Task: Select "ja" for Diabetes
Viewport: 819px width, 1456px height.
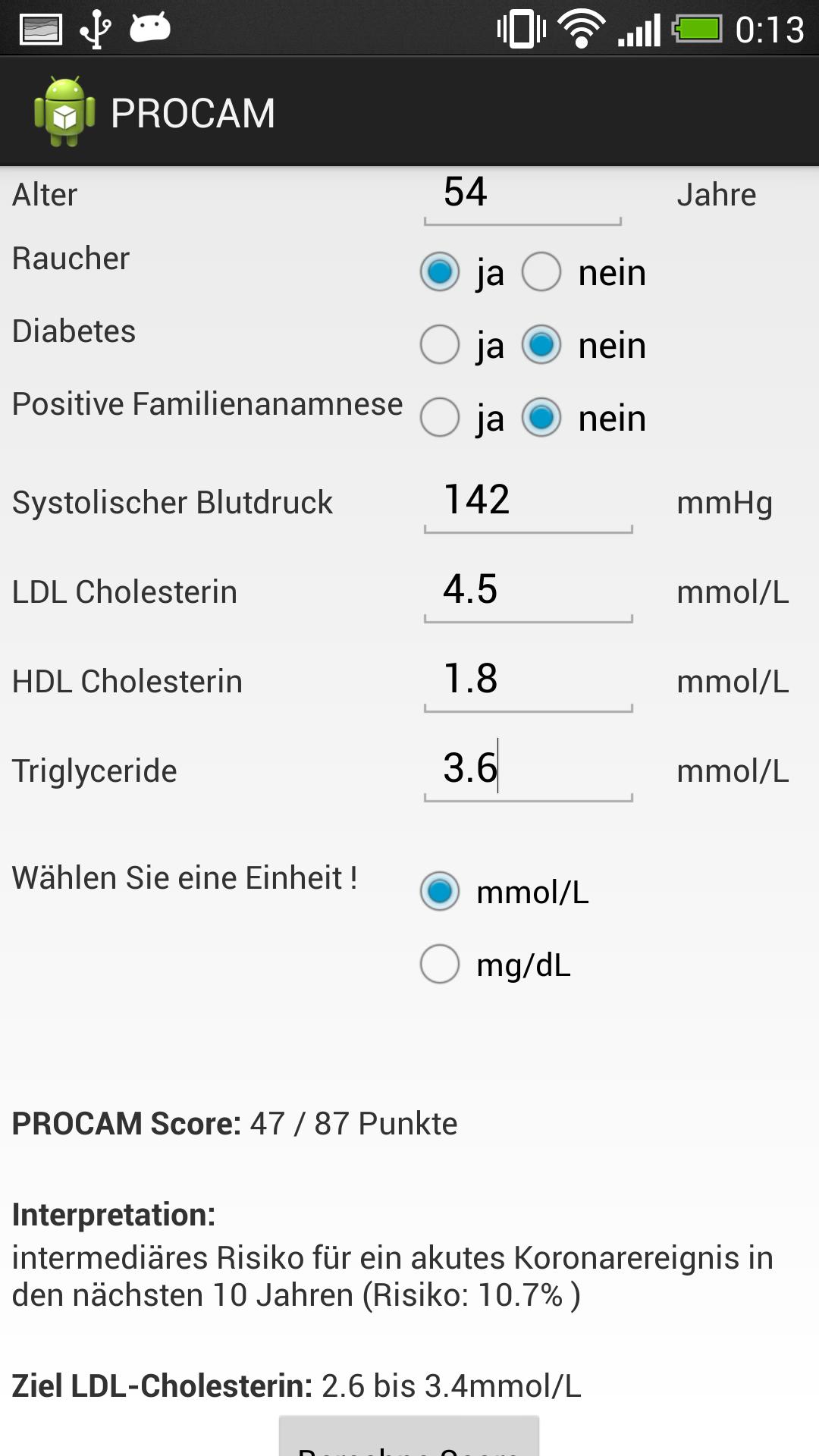Action: tap(439, 344)
